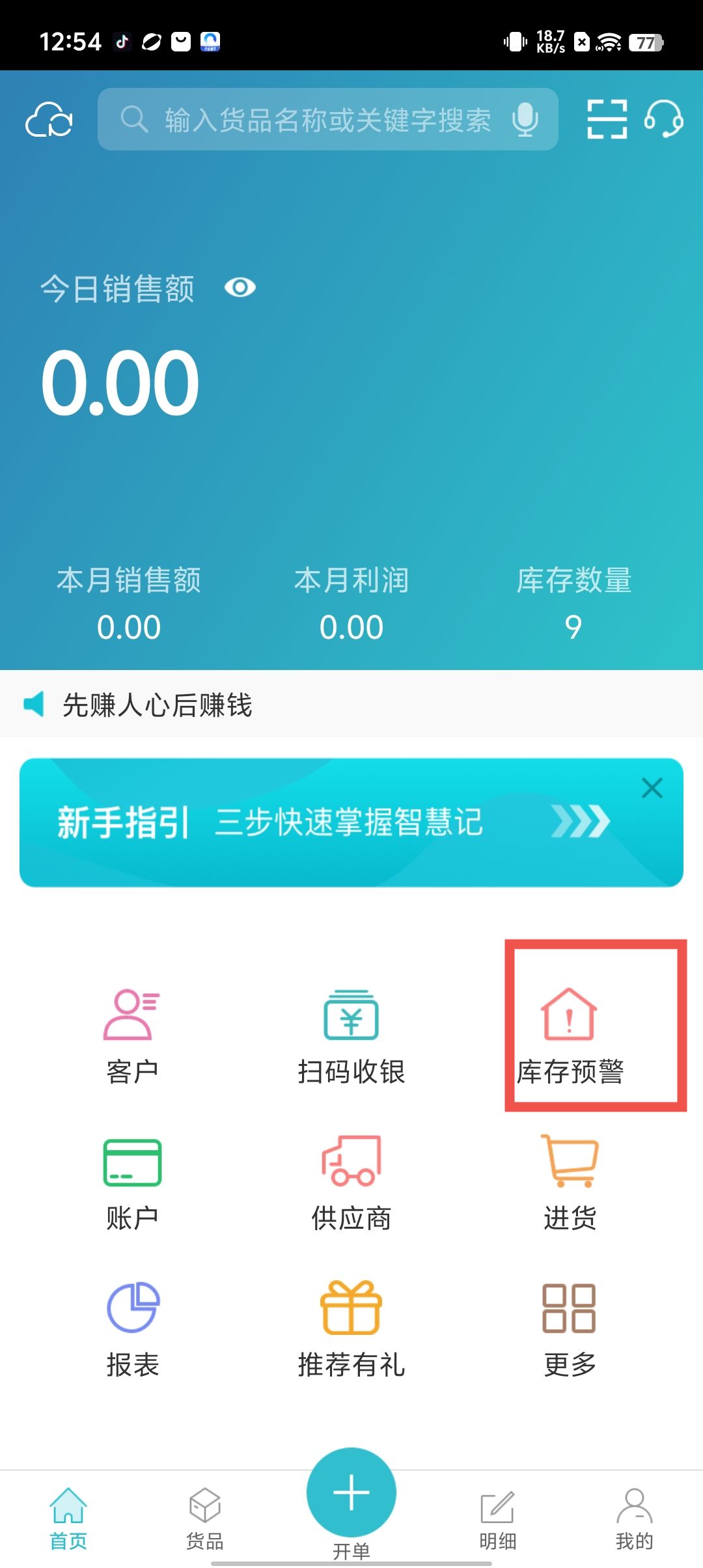Start voice search with the microphone
This screenshot has width=703, height=1568.
(x=525, y=120)
